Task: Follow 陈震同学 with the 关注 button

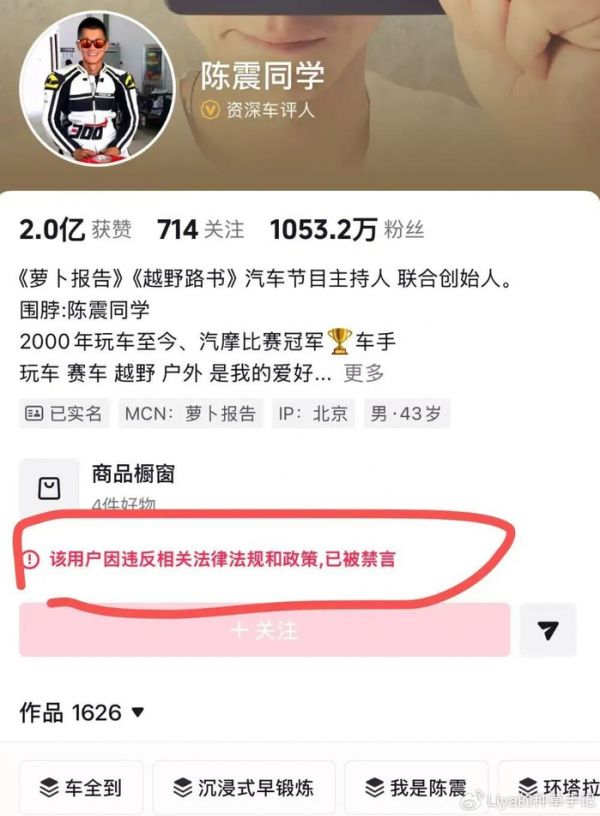Action: point(264,630)
